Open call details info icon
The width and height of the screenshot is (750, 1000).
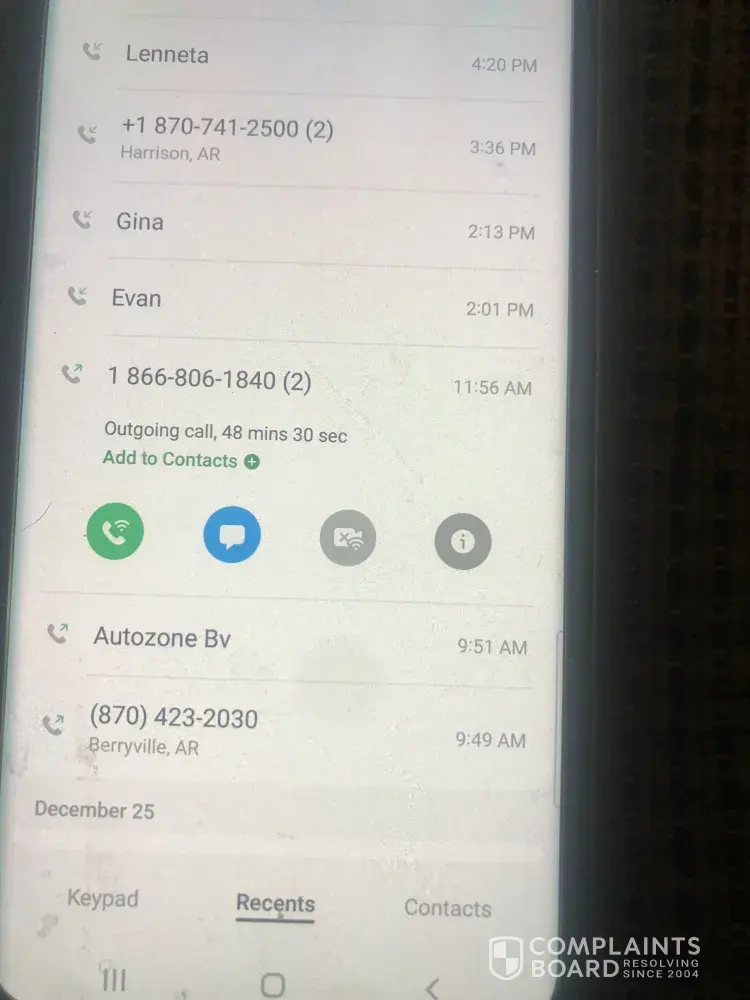click(x=463, y=542)
